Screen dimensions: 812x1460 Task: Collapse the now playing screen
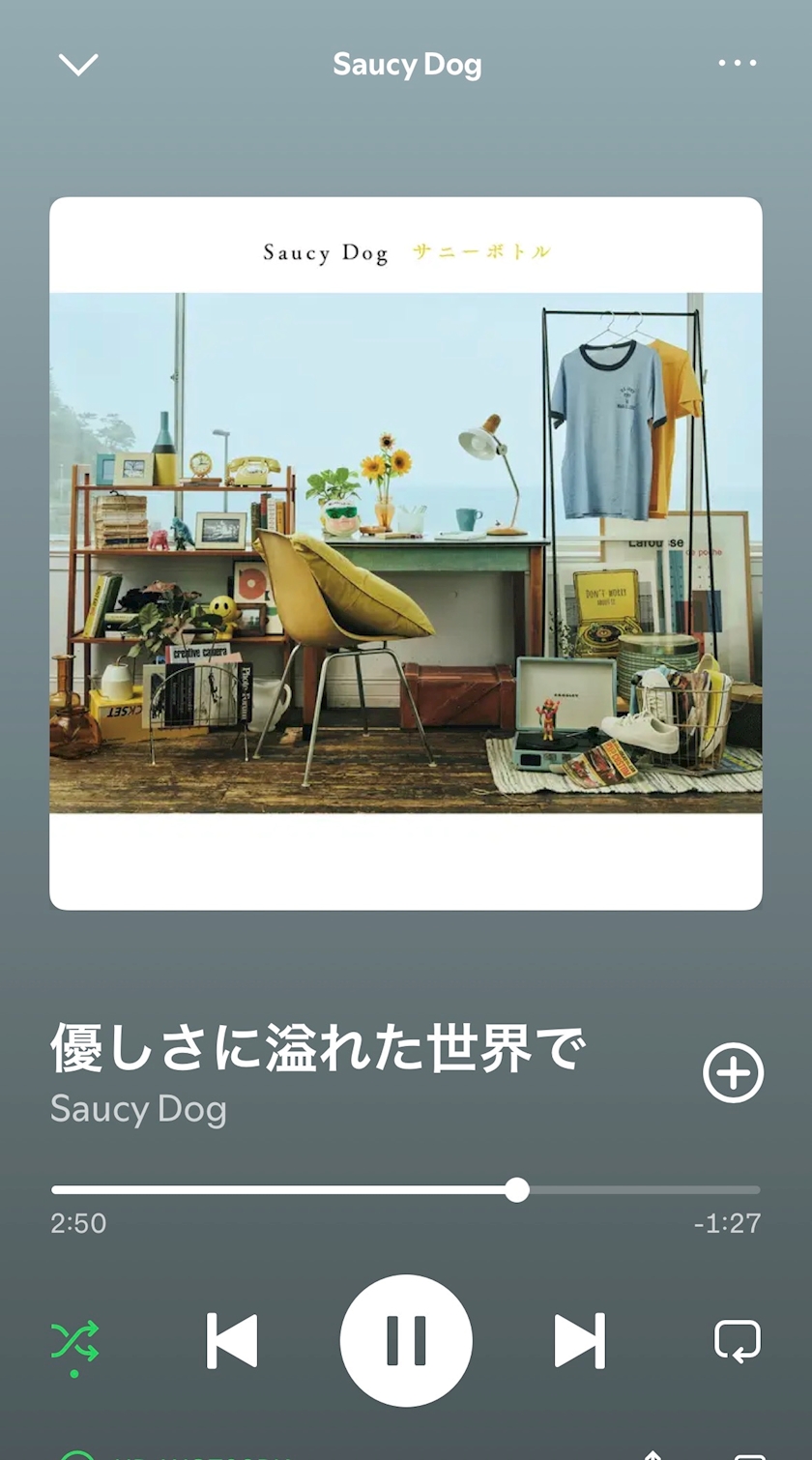point(78,65)
